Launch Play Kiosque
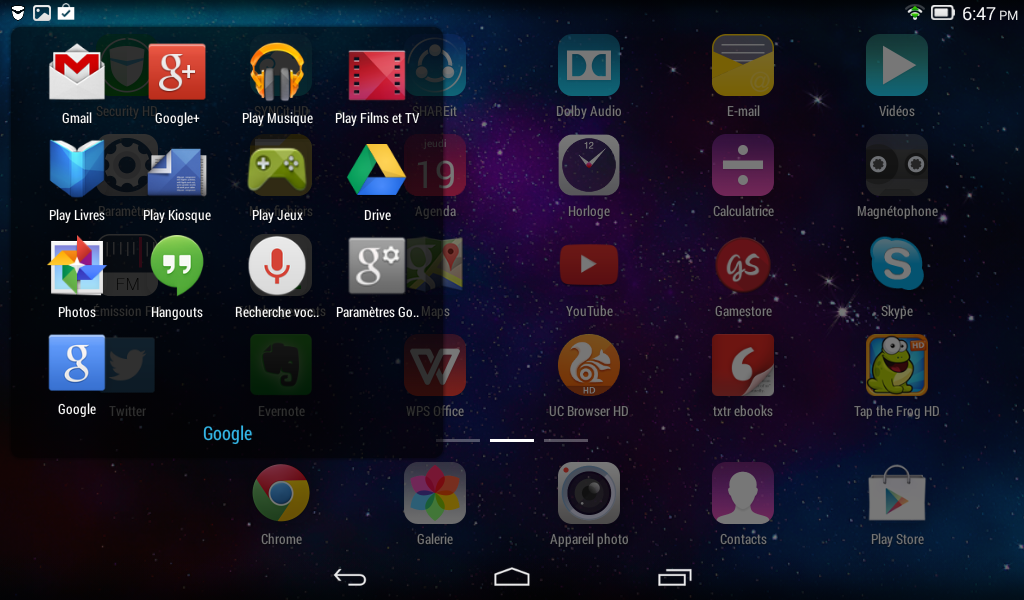Viewport: 1024px width, 600px height. 177,171
